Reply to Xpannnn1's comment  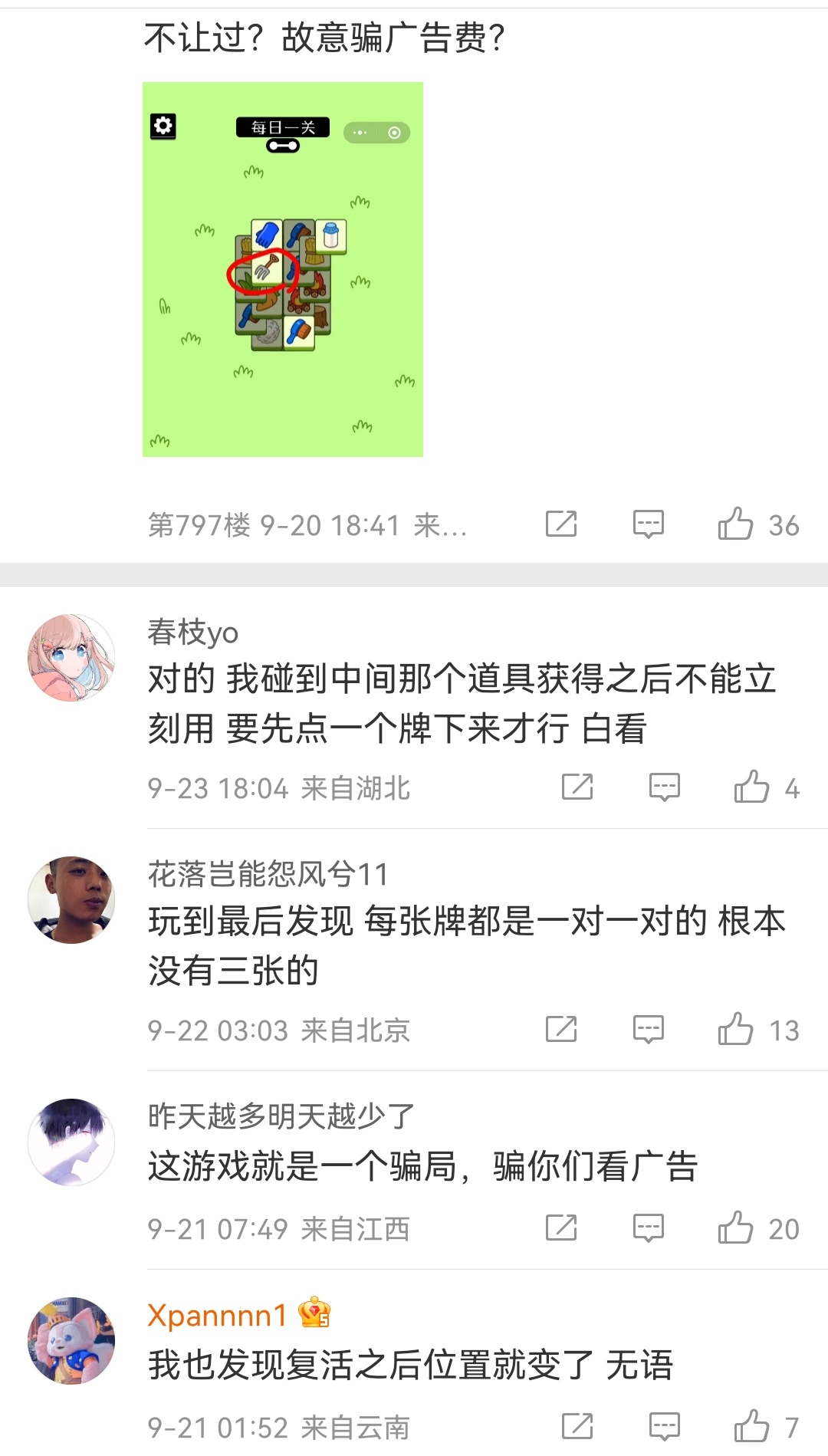pyautogui.click(x=665, y=1427)
